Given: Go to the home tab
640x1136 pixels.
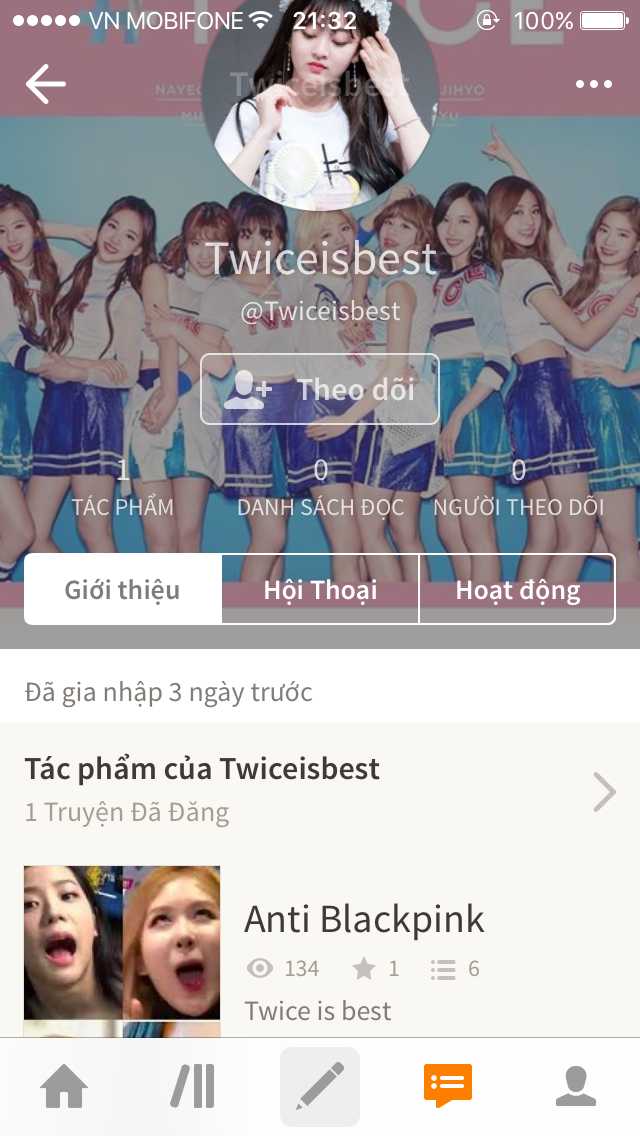Looking at the screenshot, I should (64, 1087).
